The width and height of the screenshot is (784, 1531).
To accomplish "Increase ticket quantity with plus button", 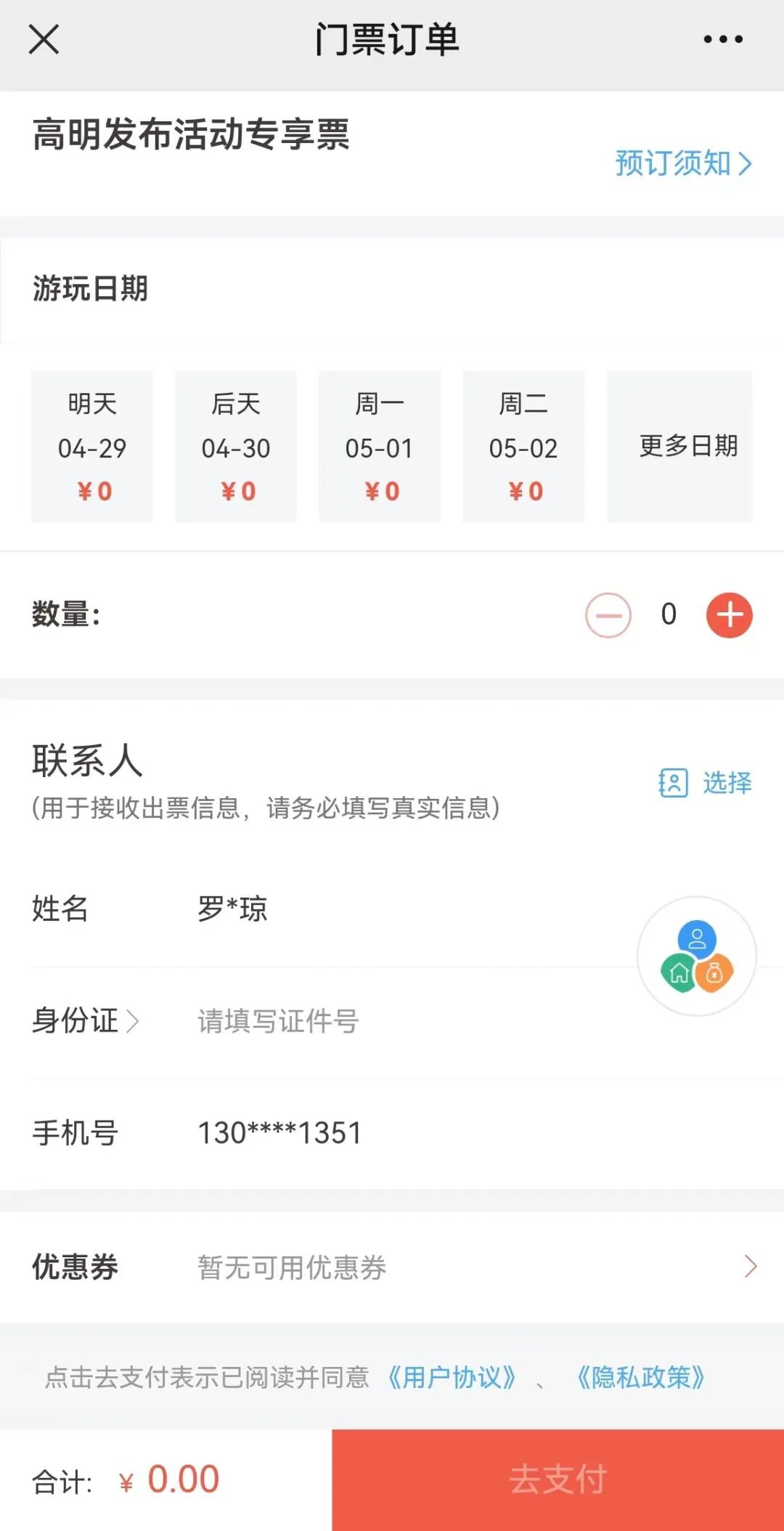I will coord(730,615).
